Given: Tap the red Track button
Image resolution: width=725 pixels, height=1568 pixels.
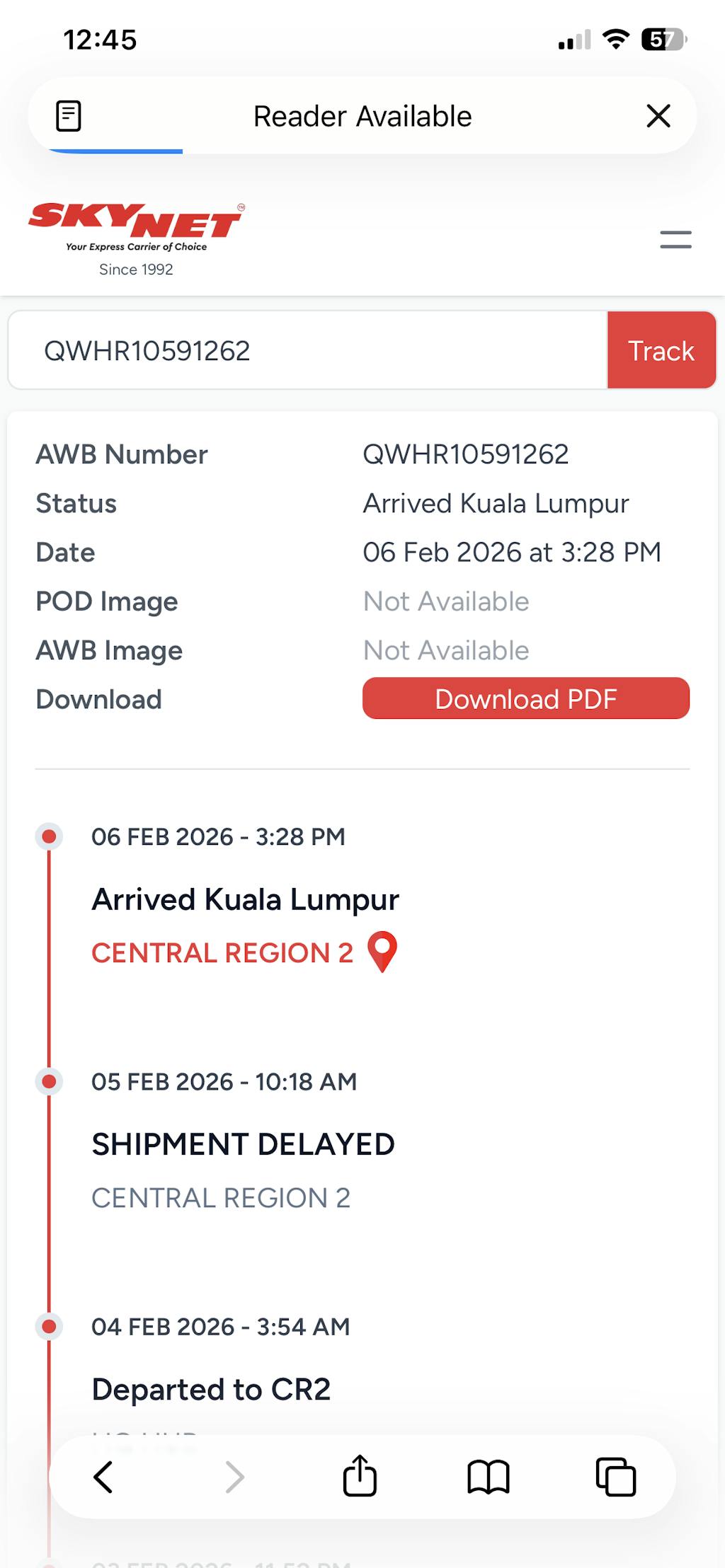Looking at the screenshot, I should click(661, 351).
